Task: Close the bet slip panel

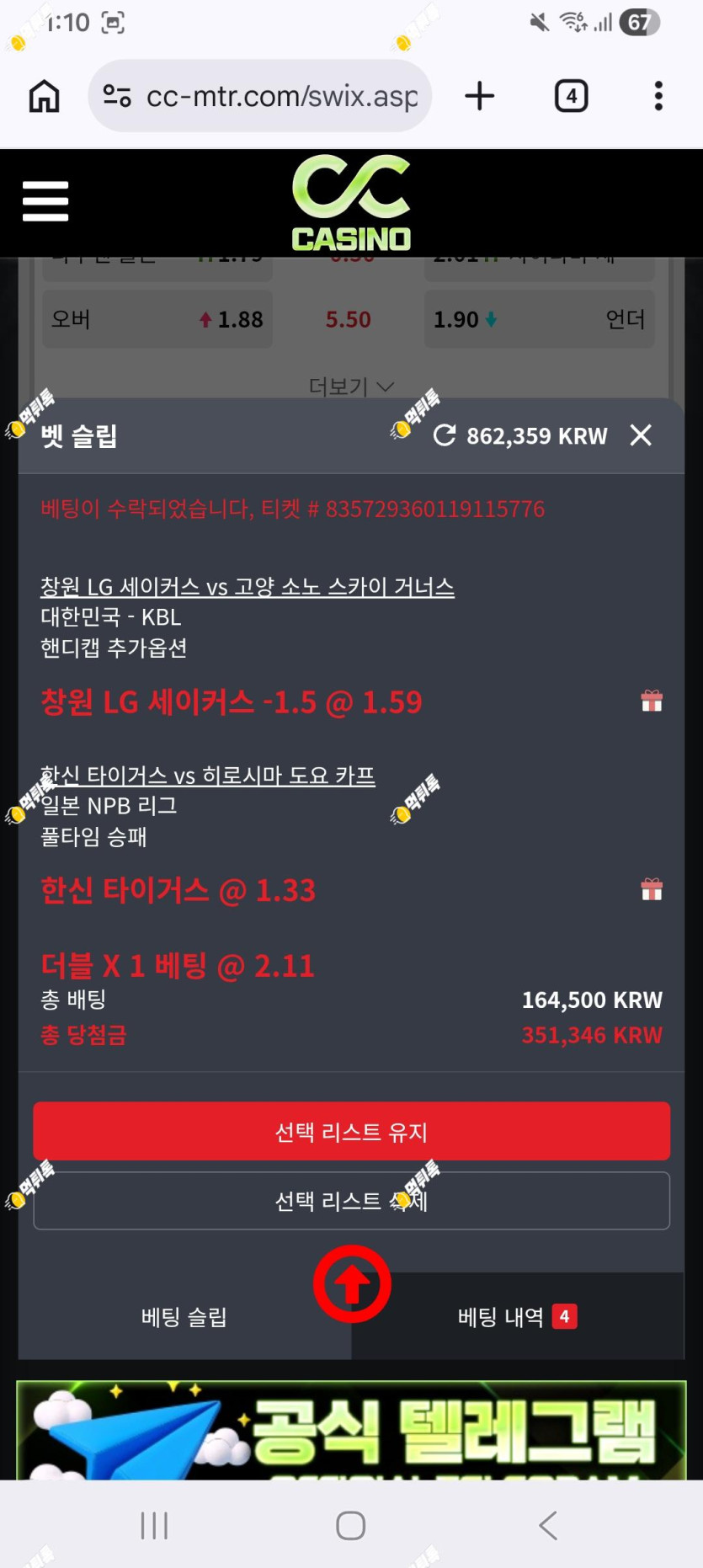Action: 641,435
